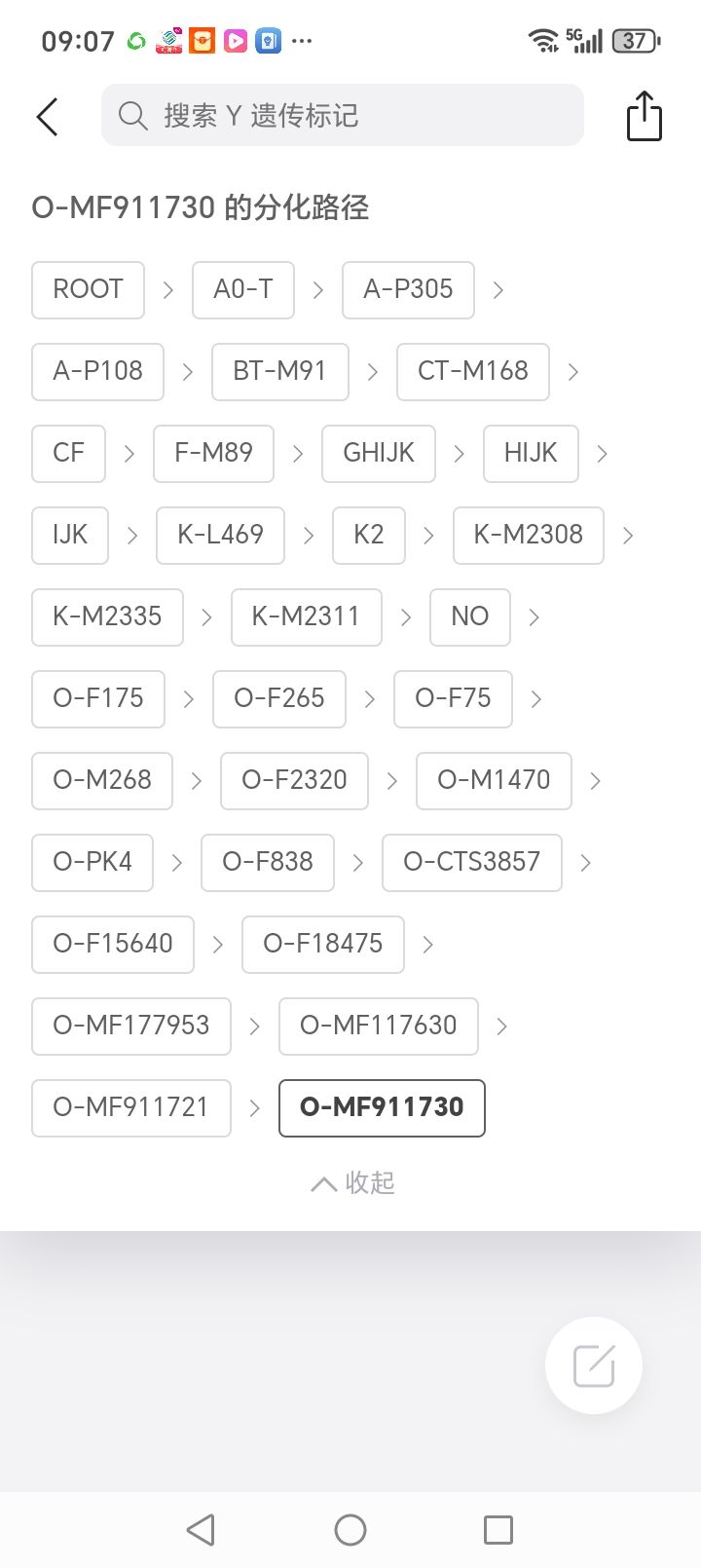Choose the NO chip
The width and height of the screenshot is (701, 1568).
[469, 616]
